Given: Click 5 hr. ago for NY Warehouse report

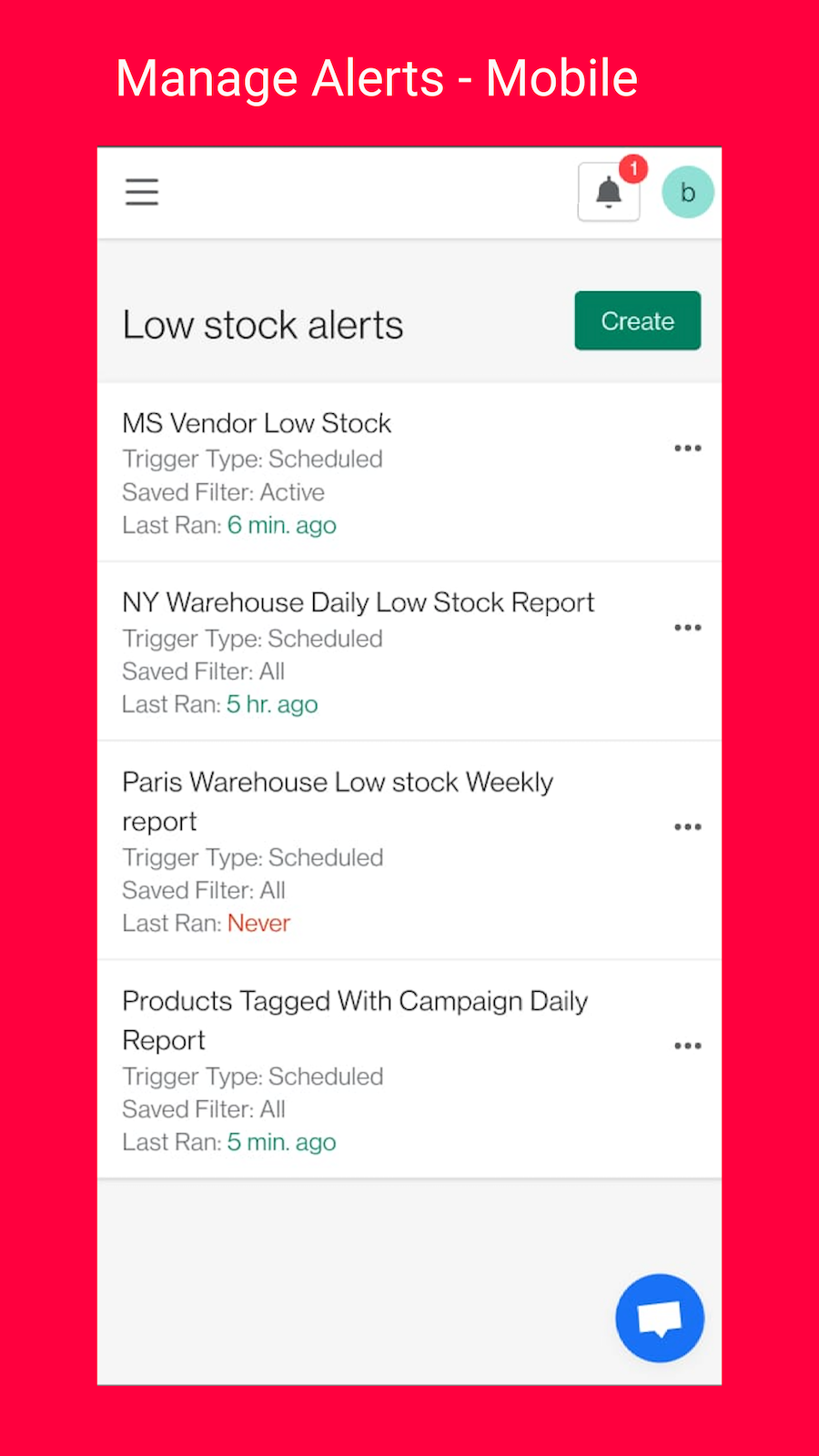Looking at the screenshot, I should [x=271, y=703].
